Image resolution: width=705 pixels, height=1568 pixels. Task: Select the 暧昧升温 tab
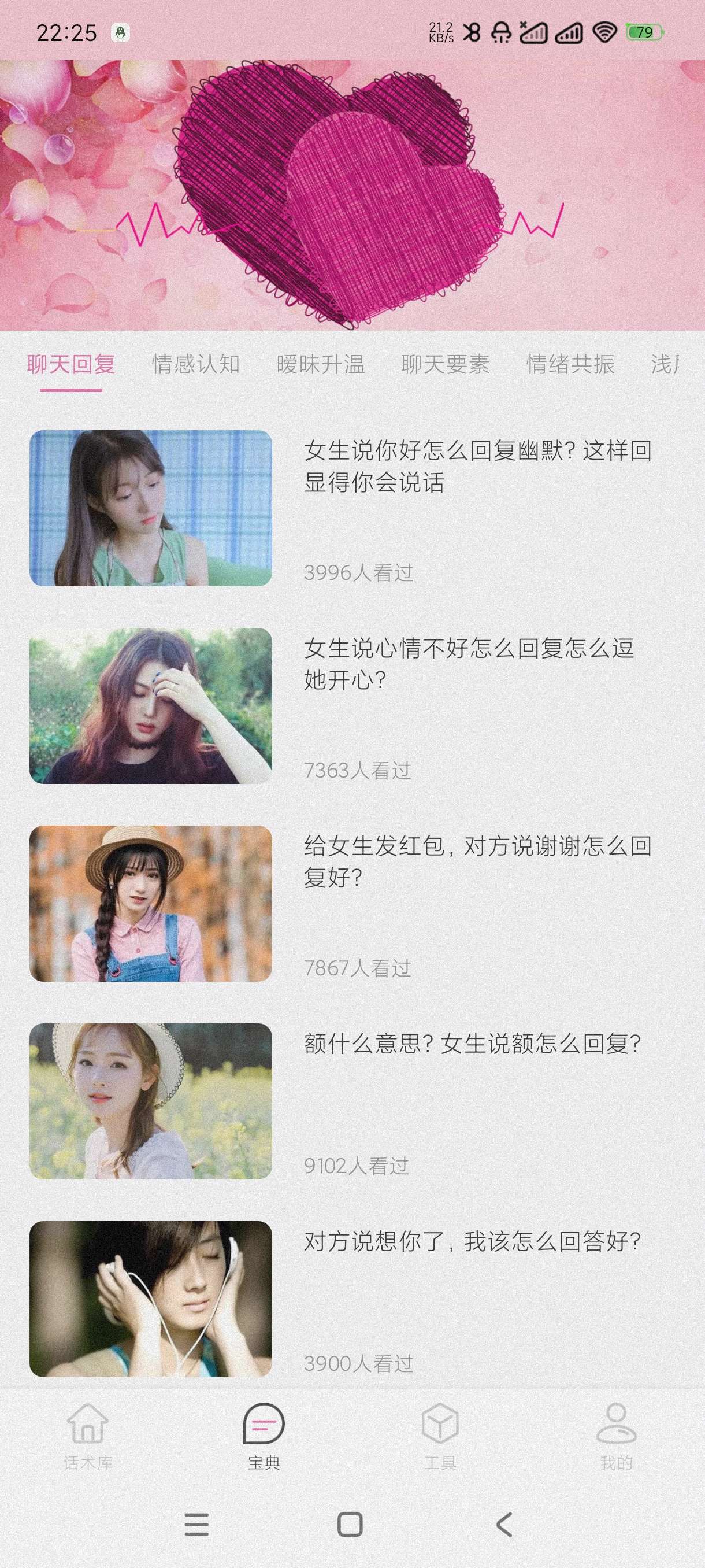tap(320, 364)
